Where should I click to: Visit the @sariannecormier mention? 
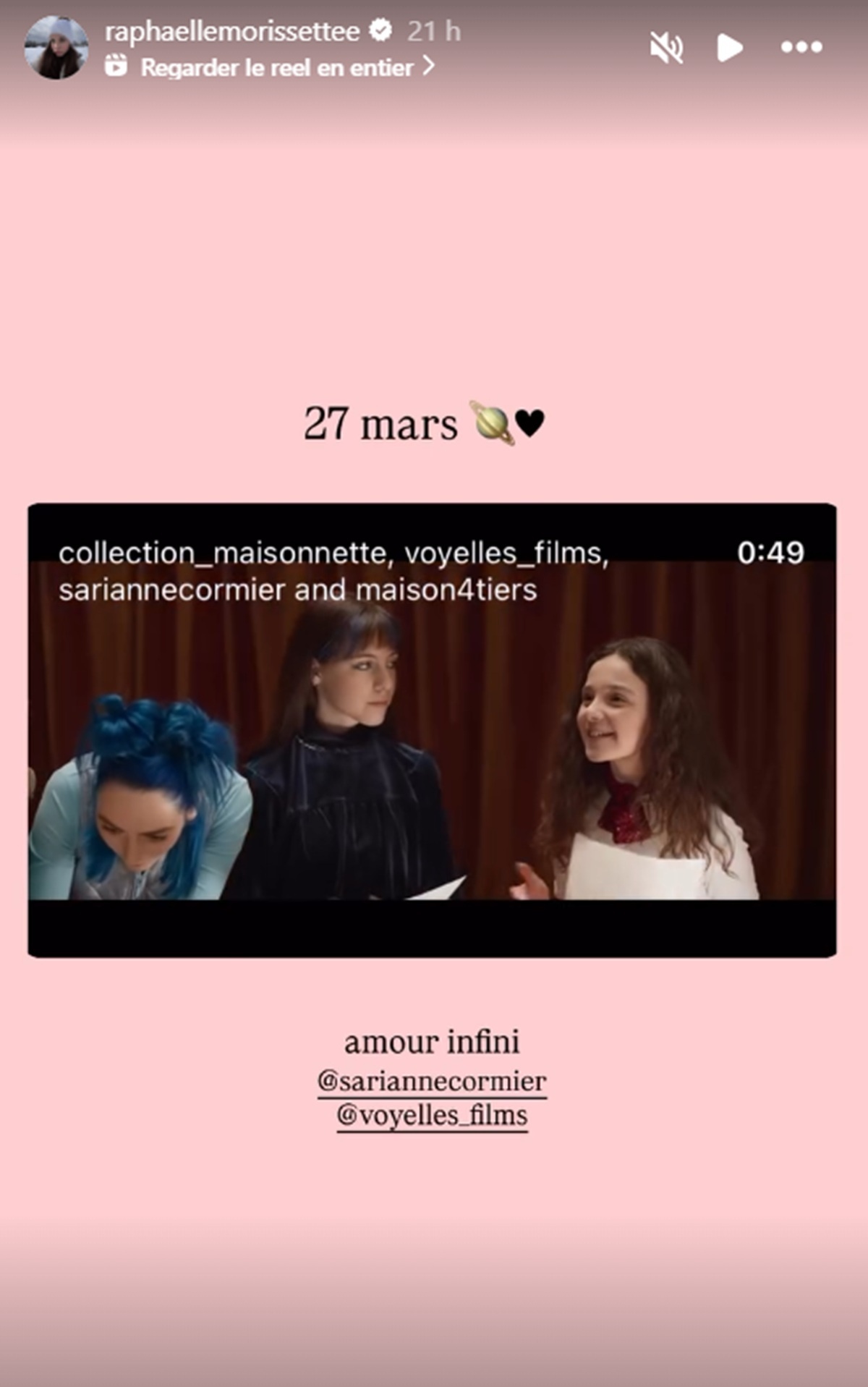pos(432,1081)
